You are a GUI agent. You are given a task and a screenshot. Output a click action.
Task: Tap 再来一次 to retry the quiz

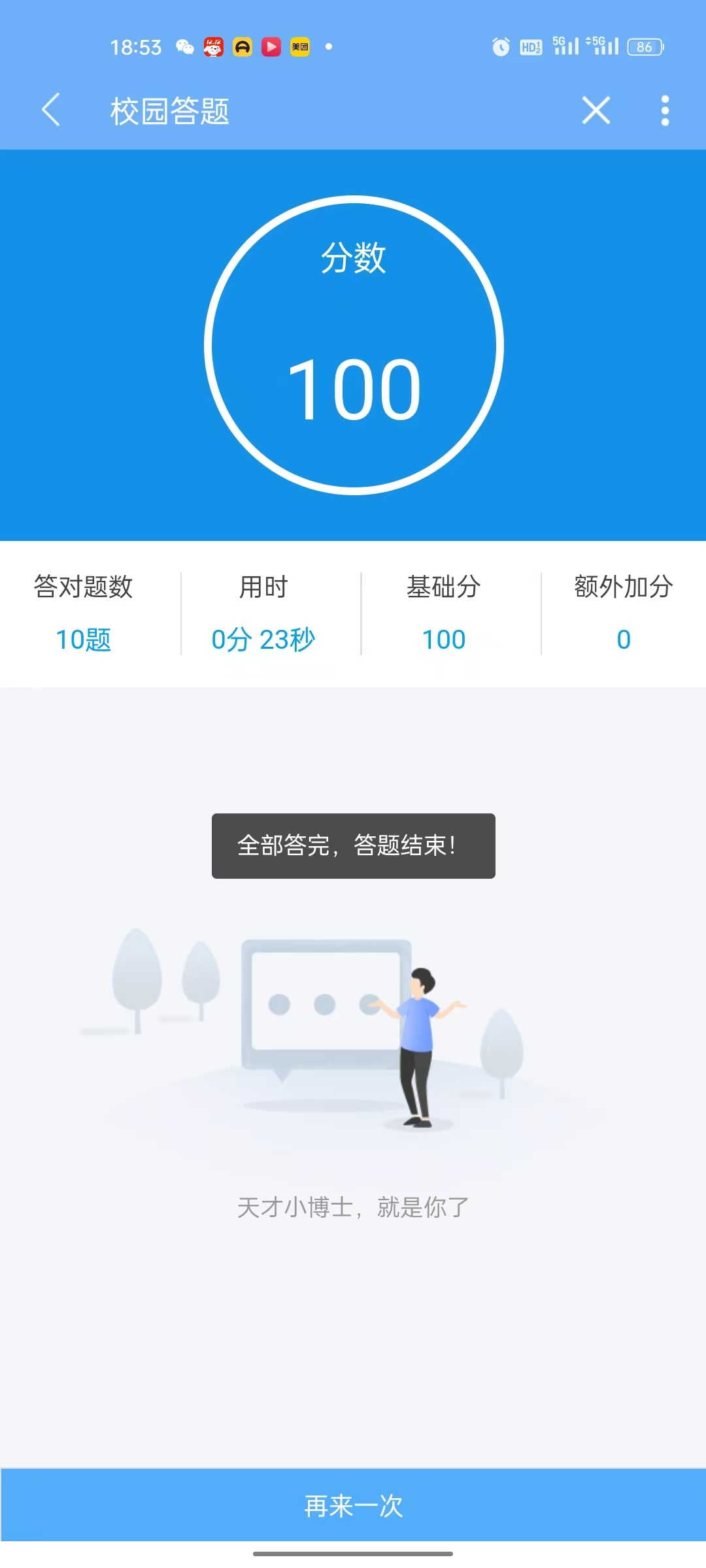pyautogui.click(x=353, y=1506)
